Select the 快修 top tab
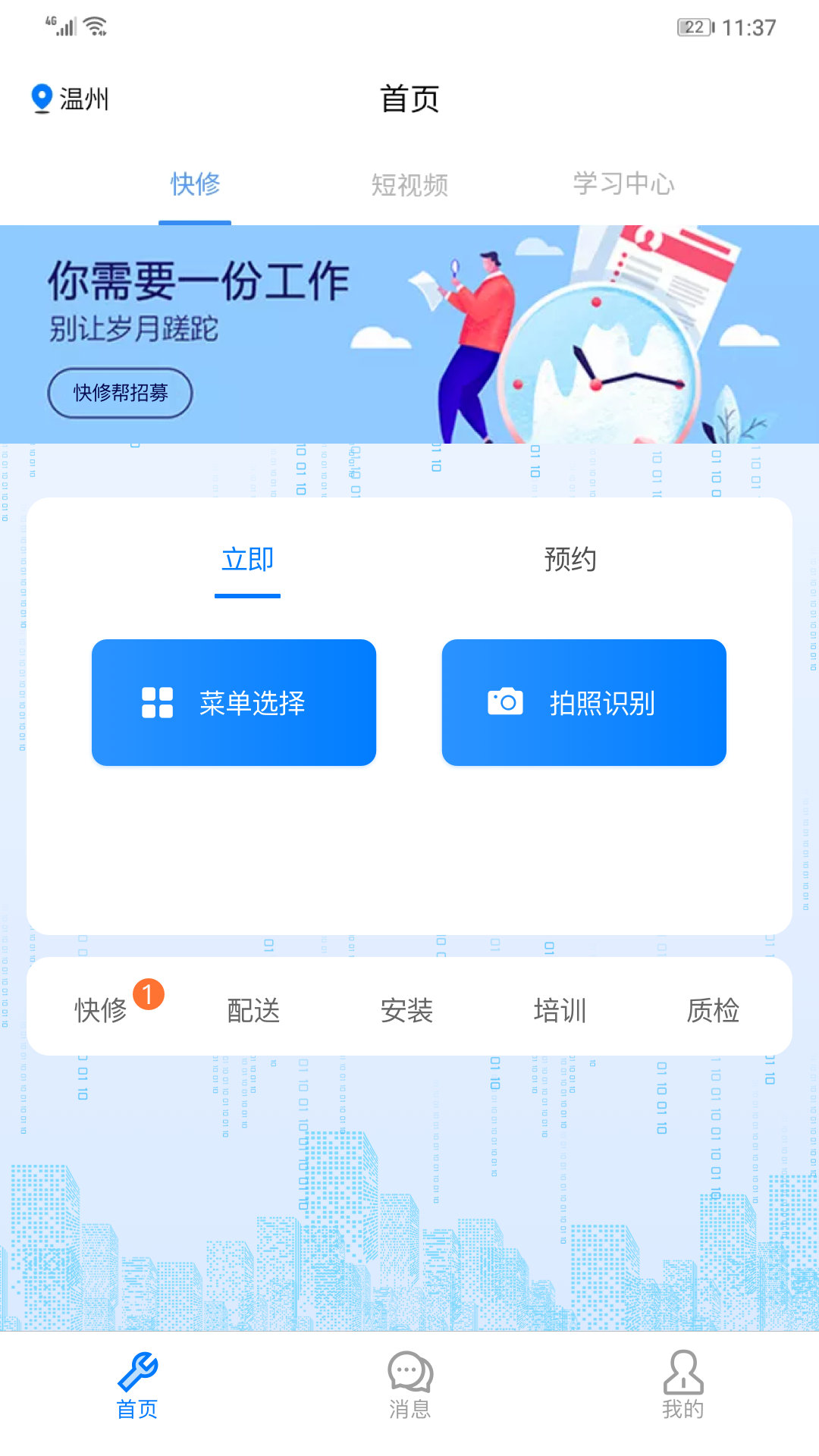The image size is (819, 1456). 195,184
